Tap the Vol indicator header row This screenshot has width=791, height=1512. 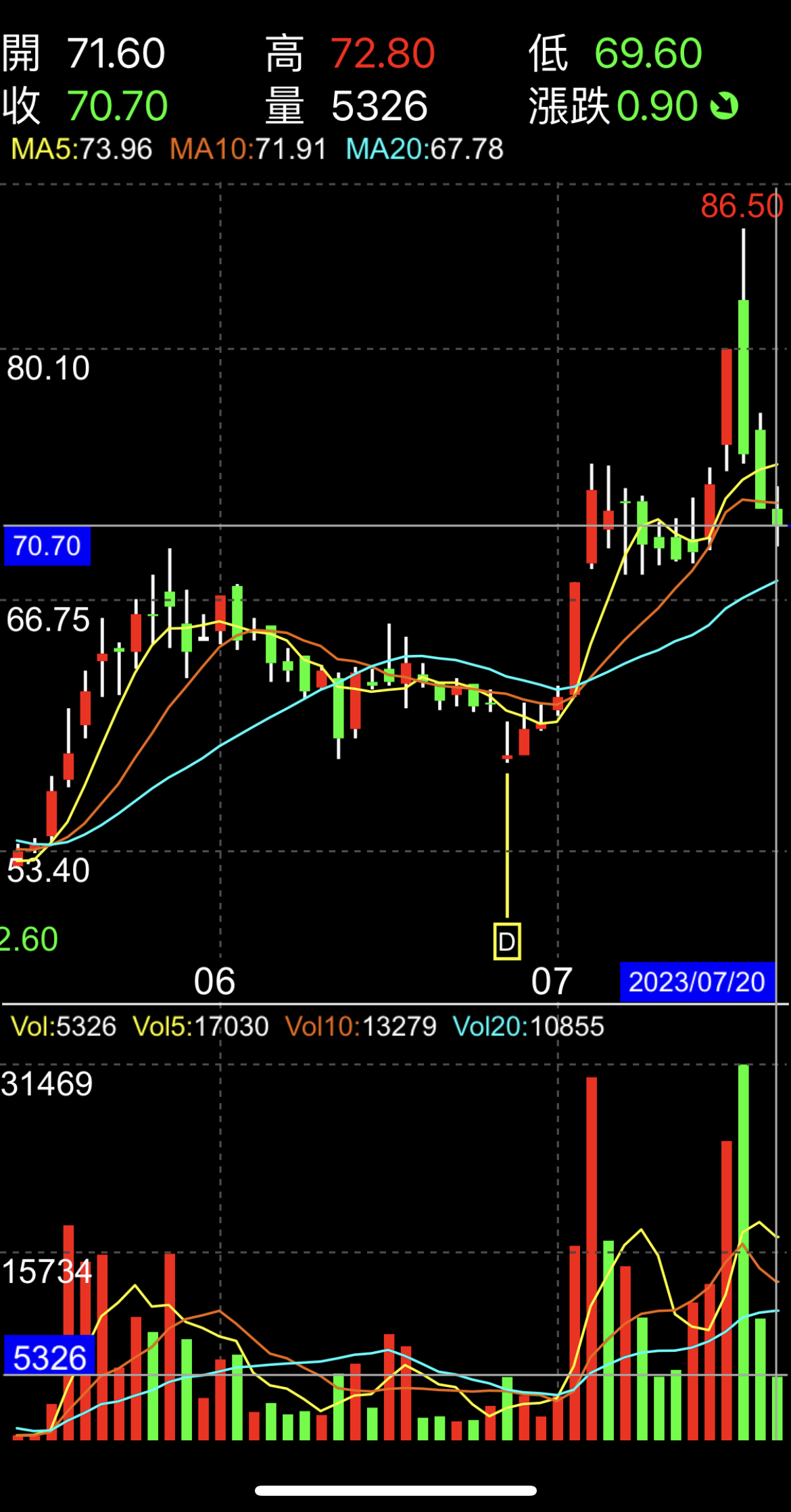pyautogui.click(x=308, y=1027)
